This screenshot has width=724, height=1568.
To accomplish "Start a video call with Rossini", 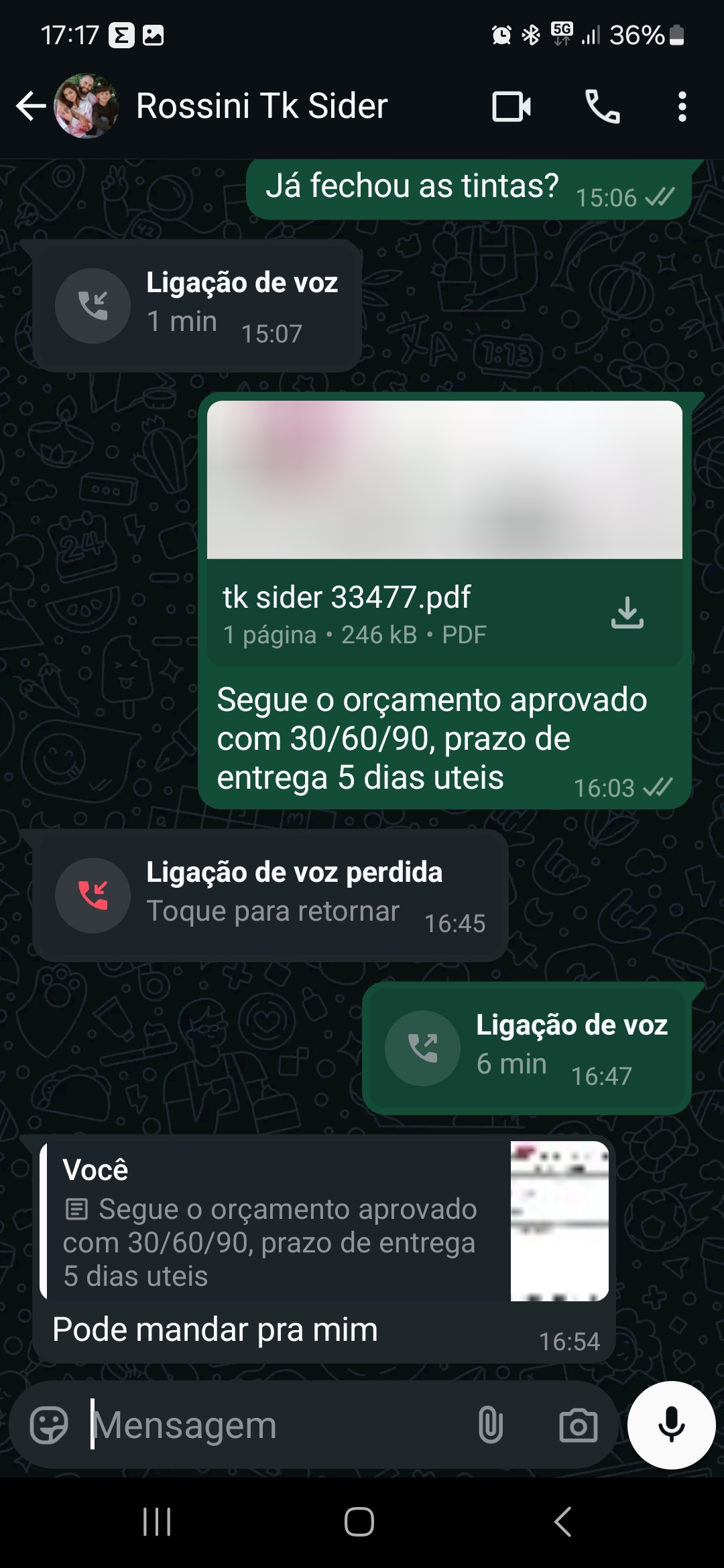I will click(x=511, y=107).
